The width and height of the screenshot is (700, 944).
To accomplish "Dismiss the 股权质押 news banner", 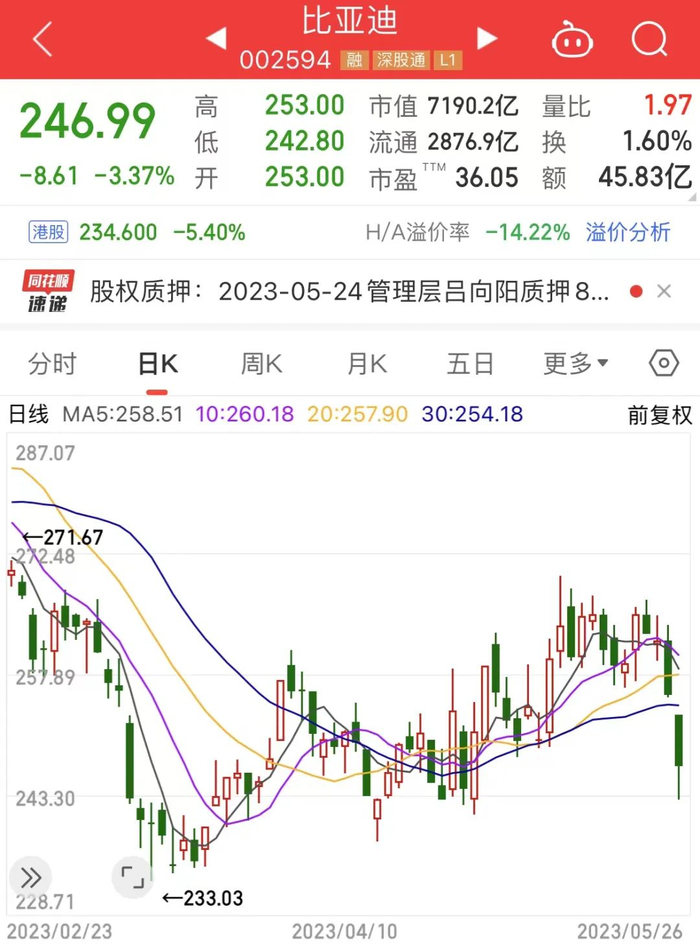I will click(x=664, y=292).
